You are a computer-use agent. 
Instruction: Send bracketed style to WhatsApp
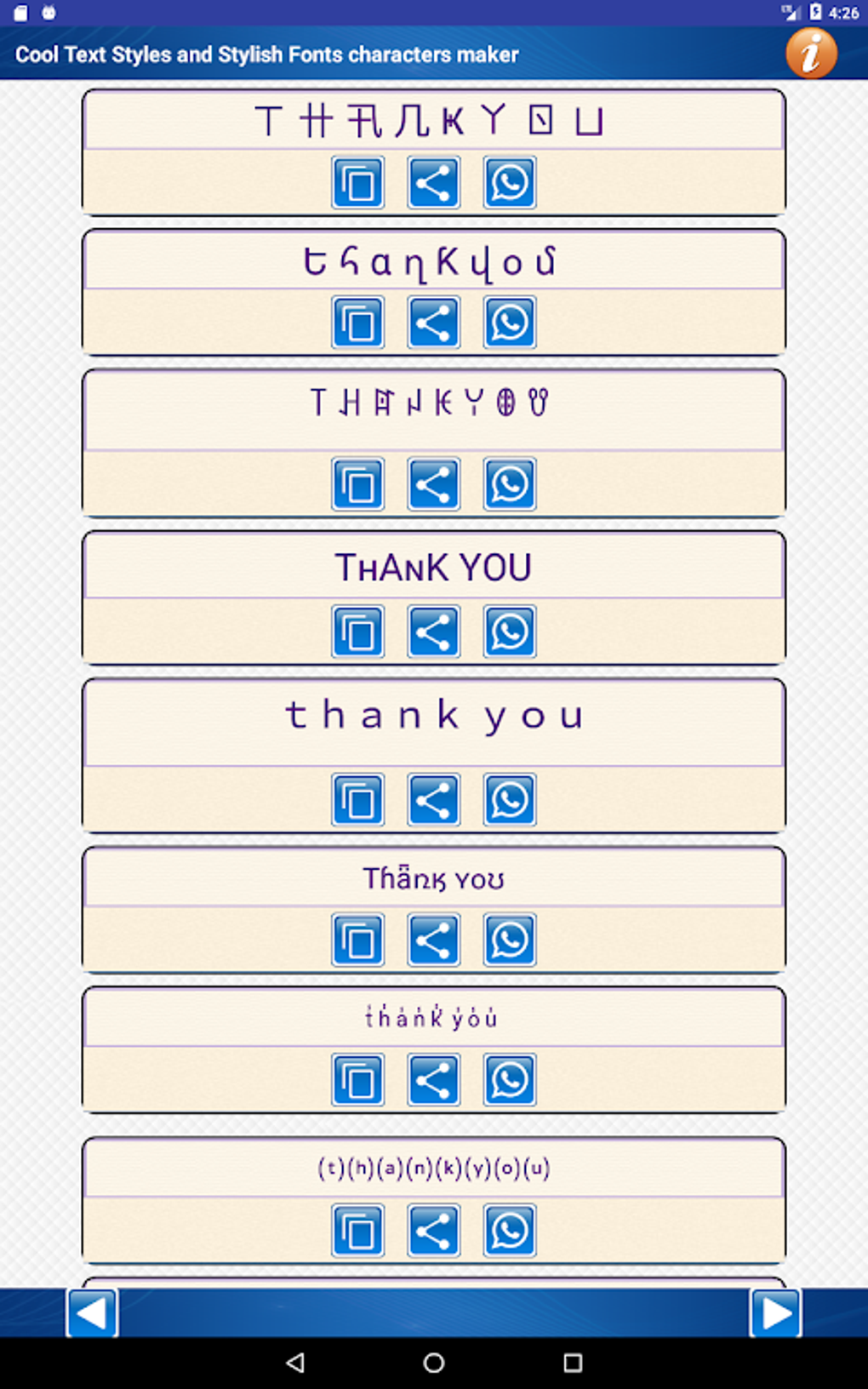[509, 1232]
